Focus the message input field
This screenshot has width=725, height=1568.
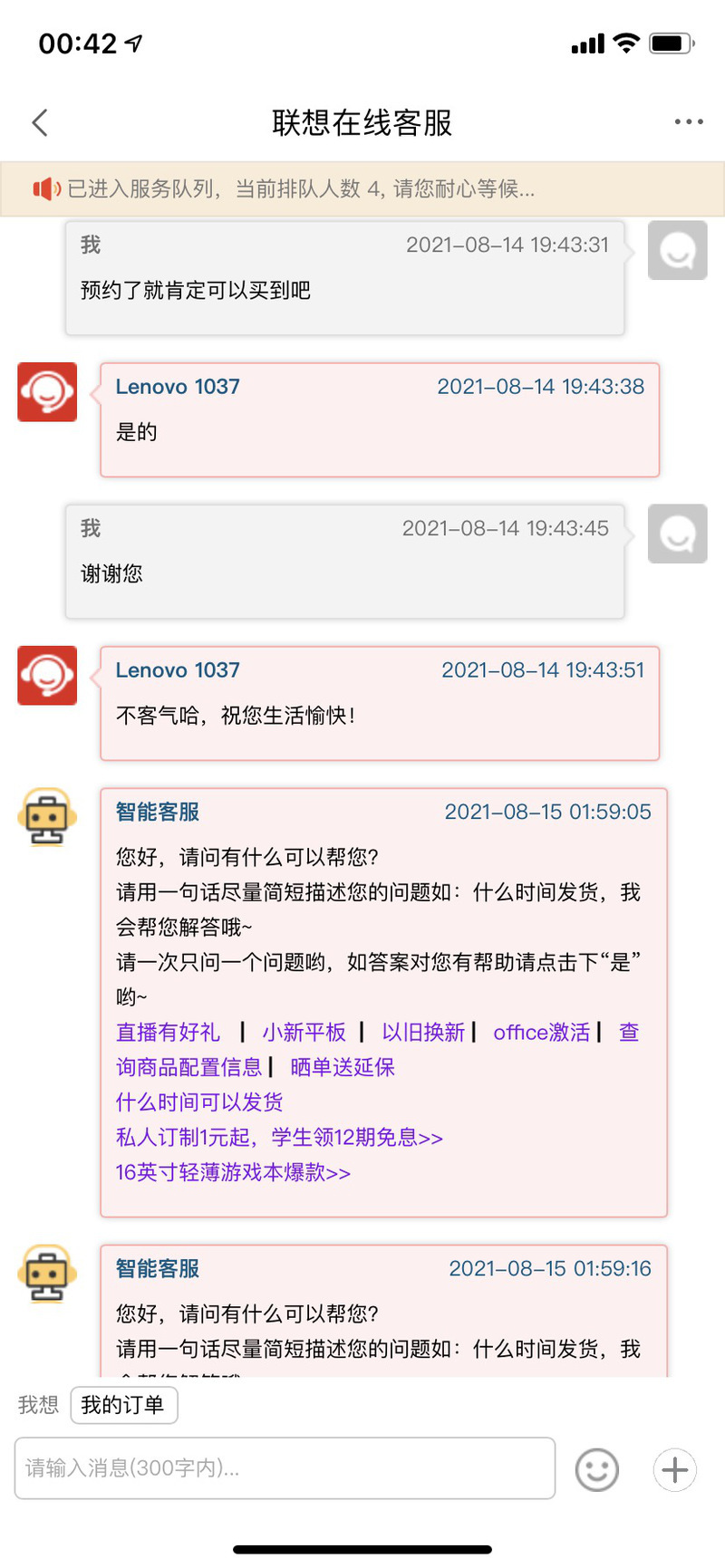[x=285, y=1468]
